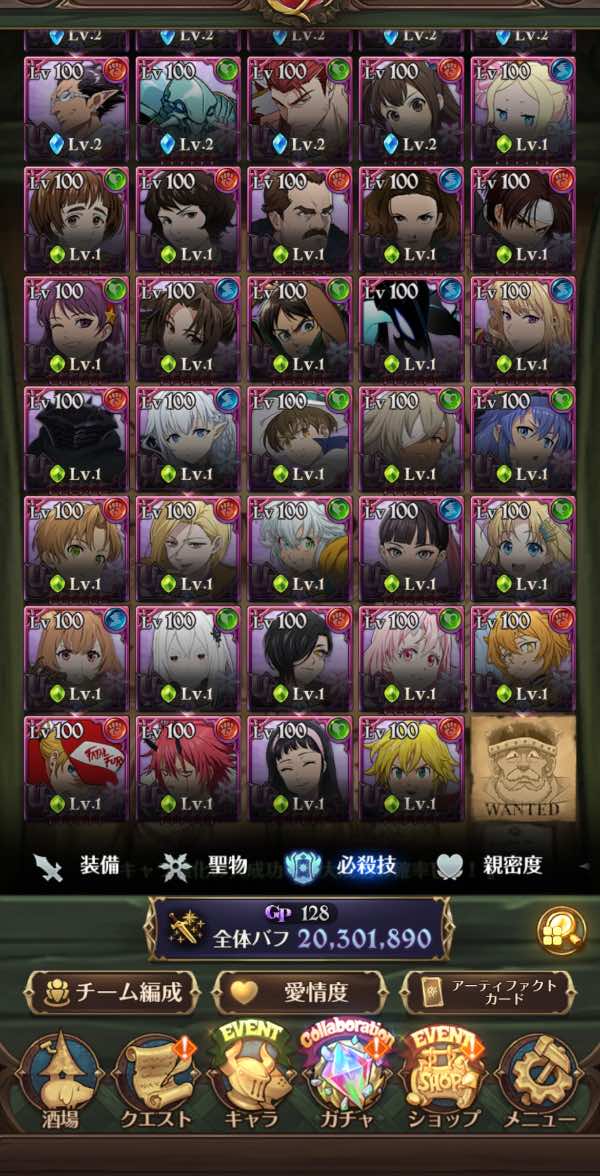Open アーティファクトカード screen
The image size is (600, 1176).
point(487,992)
